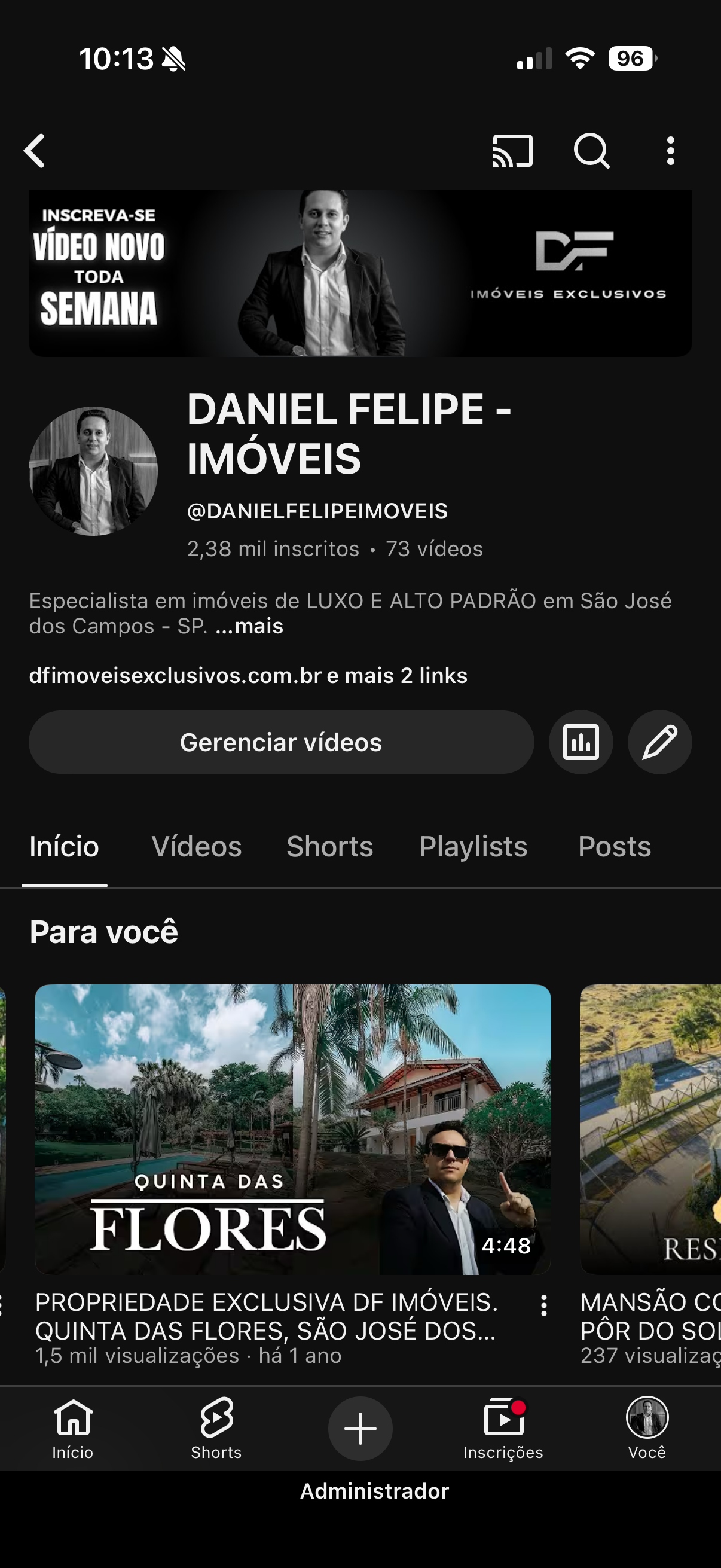
Task: Select the Playlists tab
Action: click(473, 847)
